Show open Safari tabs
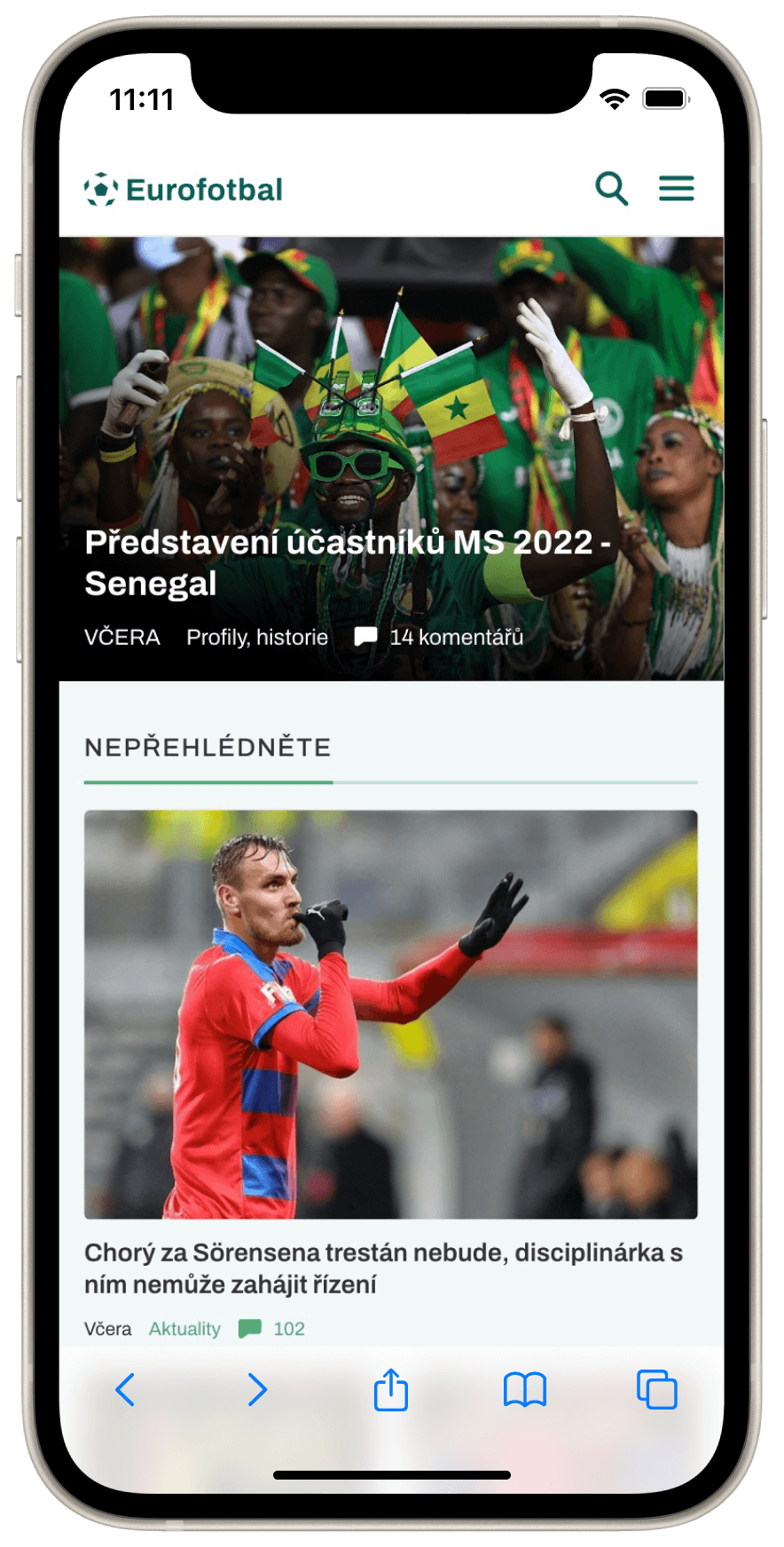The image size is (784, 1547). coord(656,1390)
